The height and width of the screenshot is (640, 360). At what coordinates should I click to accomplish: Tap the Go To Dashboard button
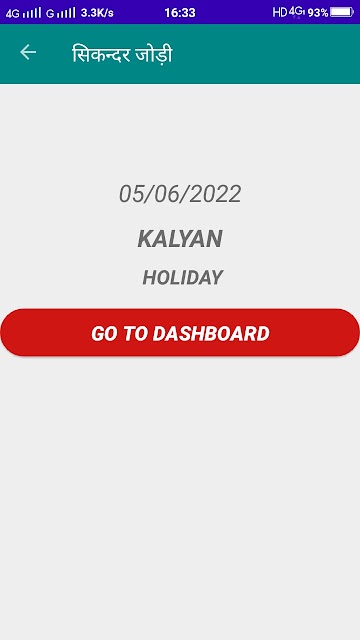pyautogui.click(x=180, y=333)
